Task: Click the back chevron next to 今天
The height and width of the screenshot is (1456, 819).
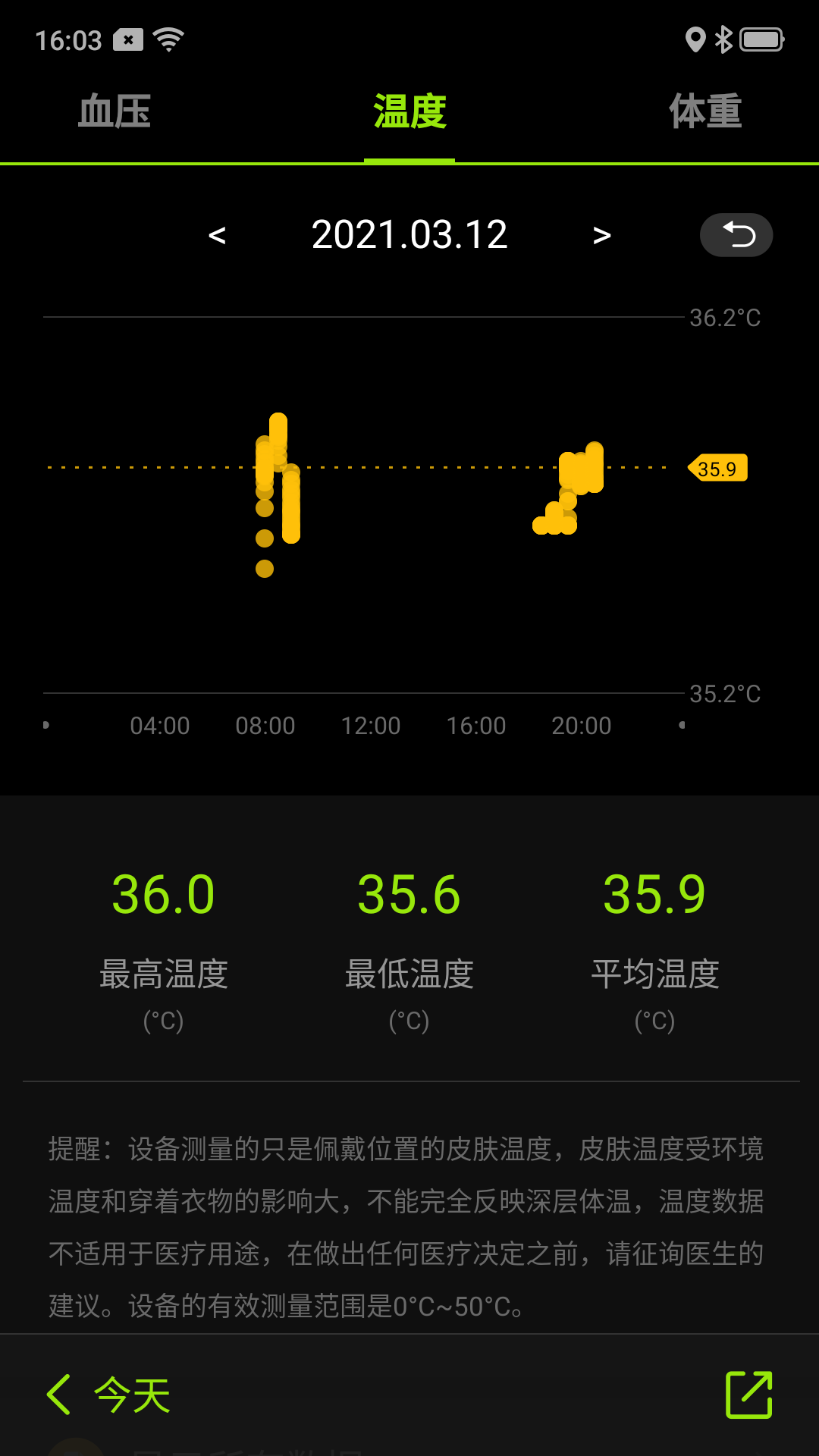Action: click(59, 1395)
